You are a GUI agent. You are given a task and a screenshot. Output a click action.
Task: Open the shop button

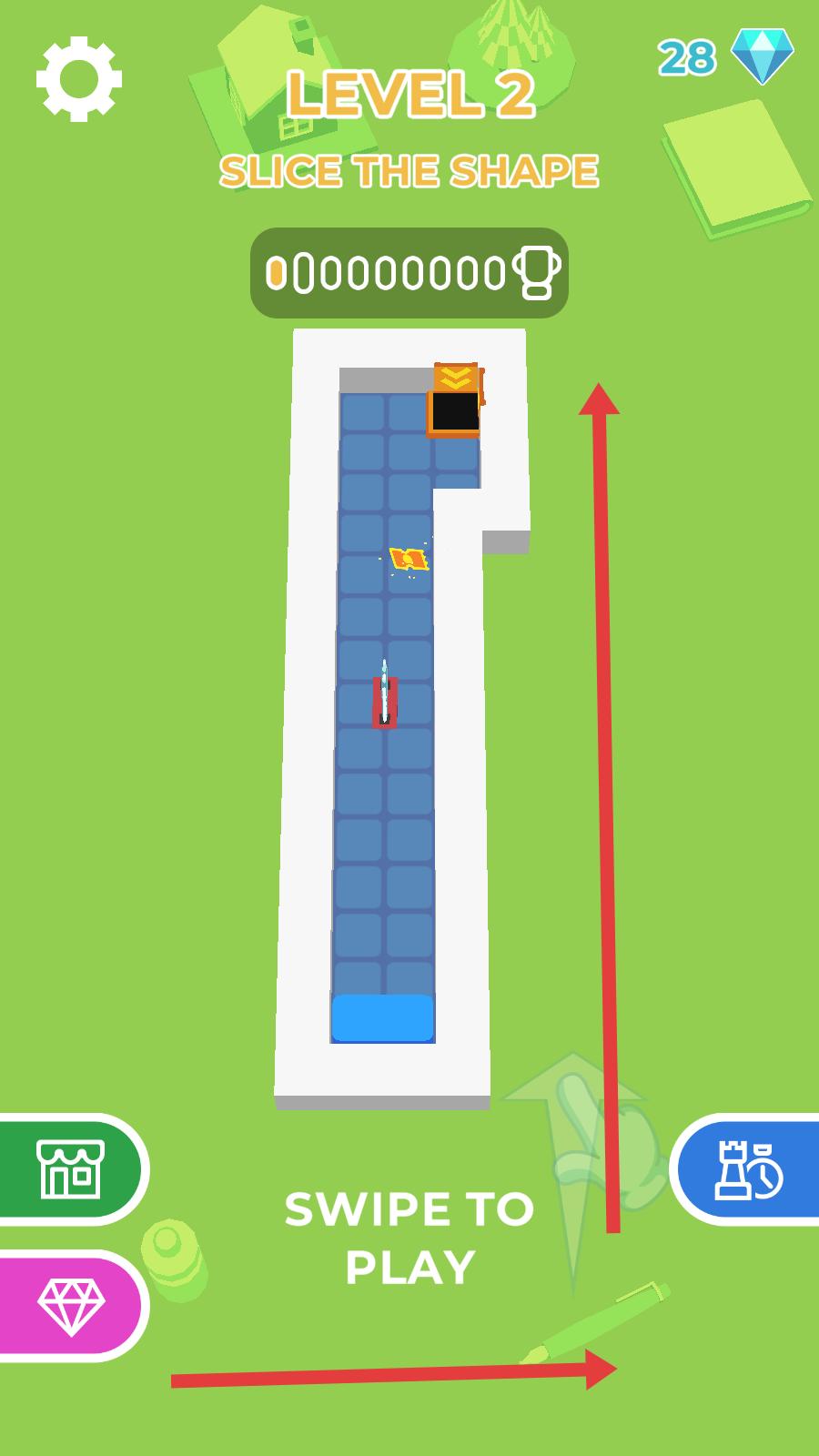(x=71, y=1169)
